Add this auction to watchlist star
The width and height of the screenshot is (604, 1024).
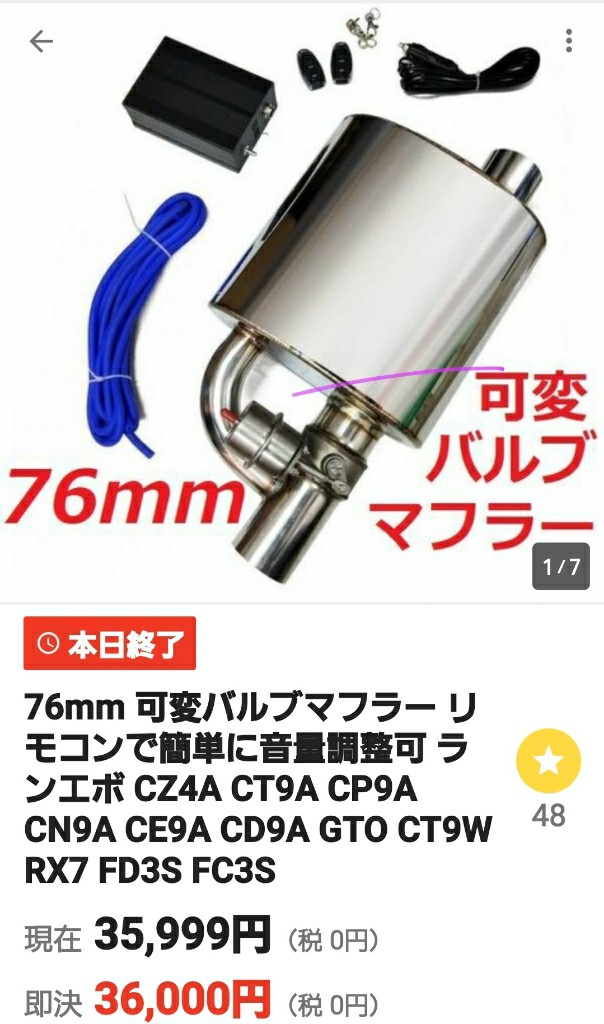(x=548, y=763)
